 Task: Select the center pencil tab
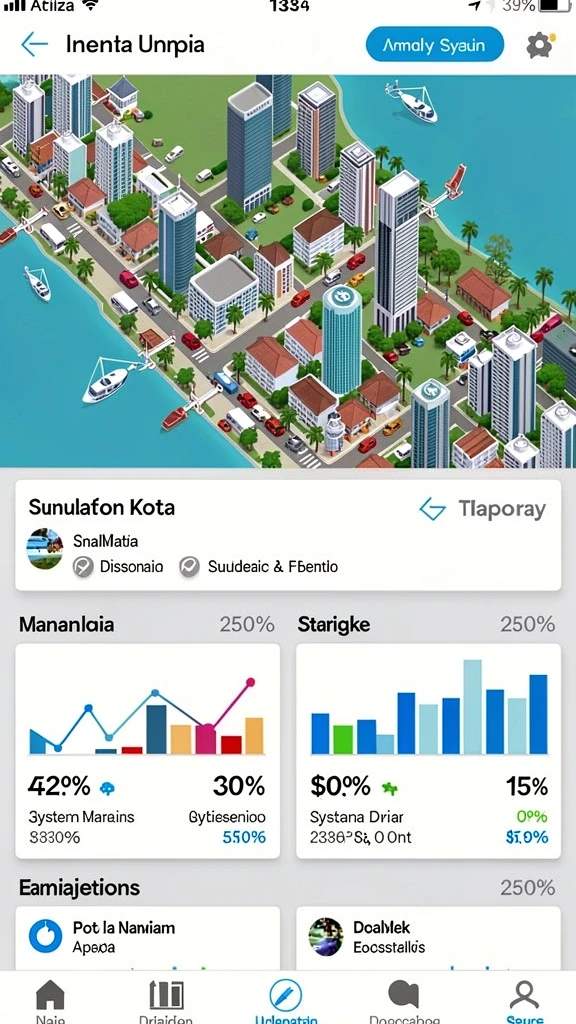coord(286,999)
